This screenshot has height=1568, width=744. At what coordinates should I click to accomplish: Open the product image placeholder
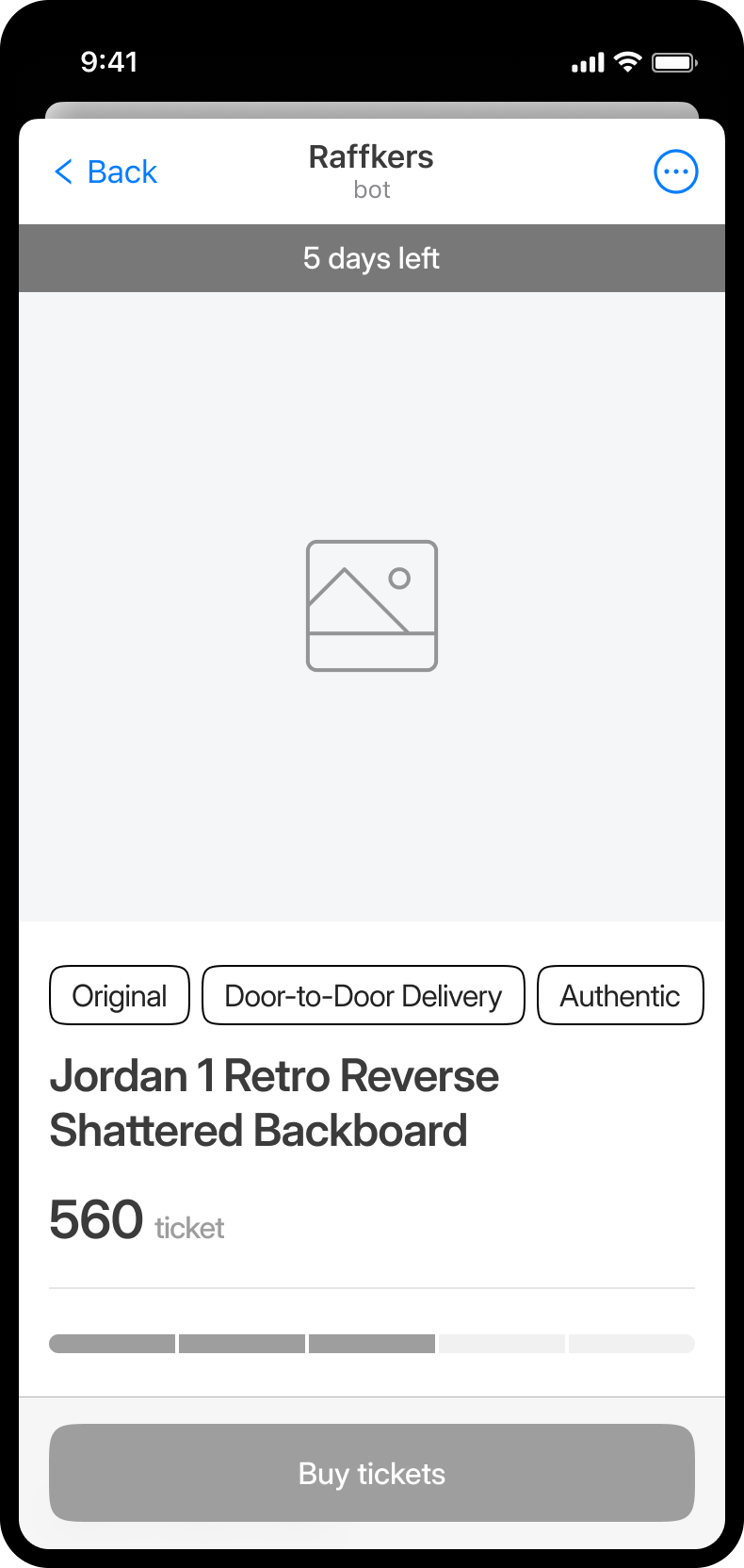(372, 606)
